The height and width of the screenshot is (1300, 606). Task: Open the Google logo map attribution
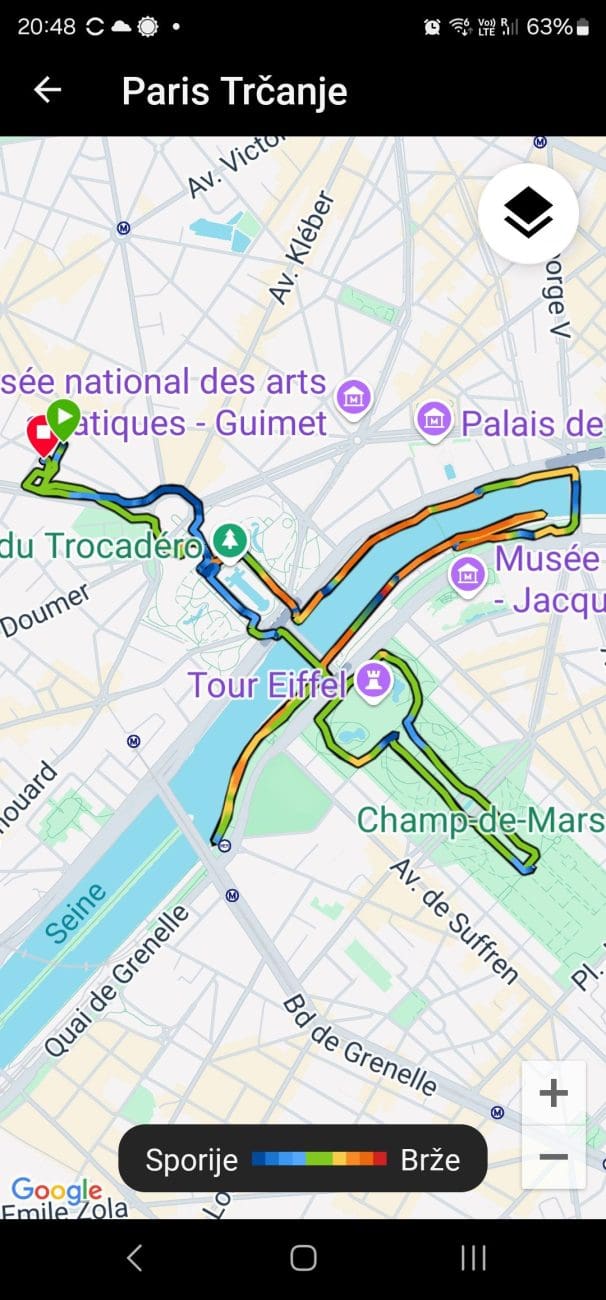click(x=56, y=1189)
